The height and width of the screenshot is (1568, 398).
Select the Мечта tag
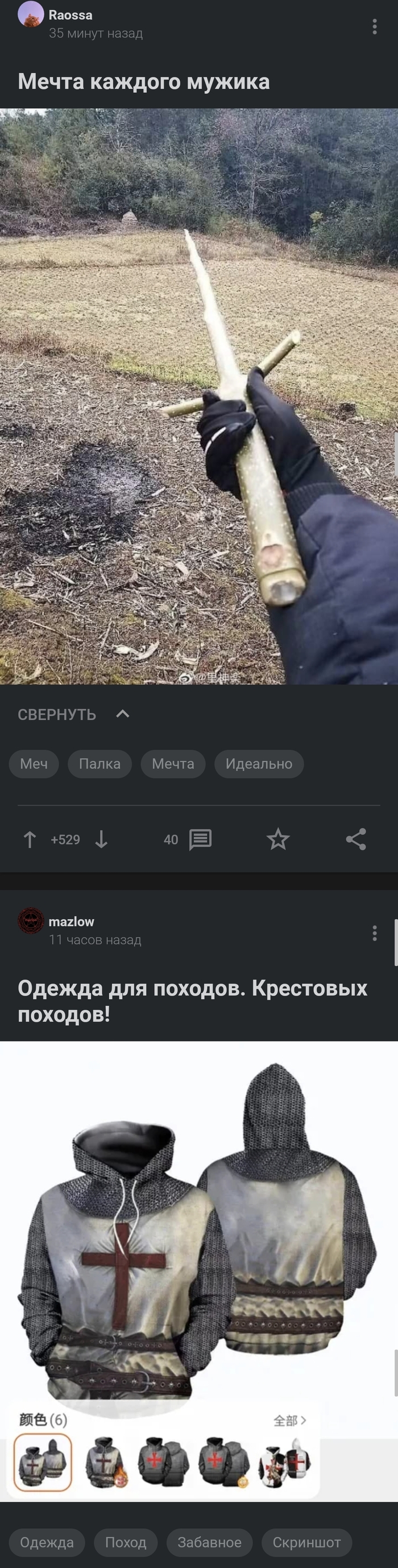[x=173, y=763]
